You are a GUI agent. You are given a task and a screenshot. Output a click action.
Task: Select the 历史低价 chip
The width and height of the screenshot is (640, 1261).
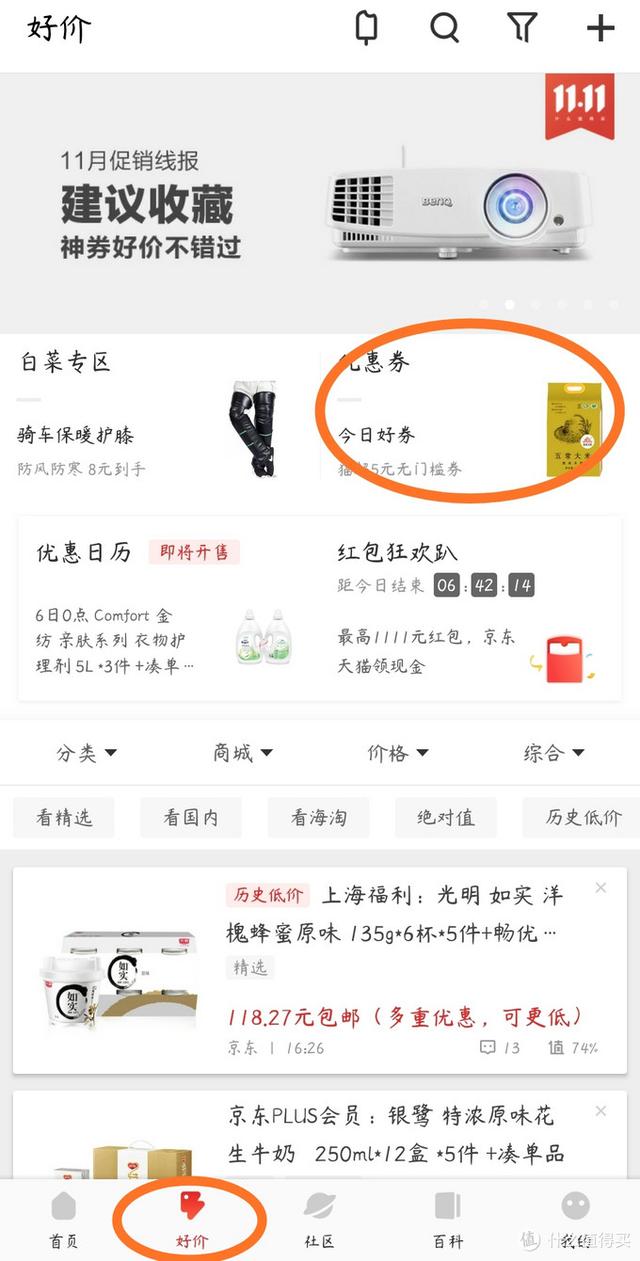tap(583, 818)
